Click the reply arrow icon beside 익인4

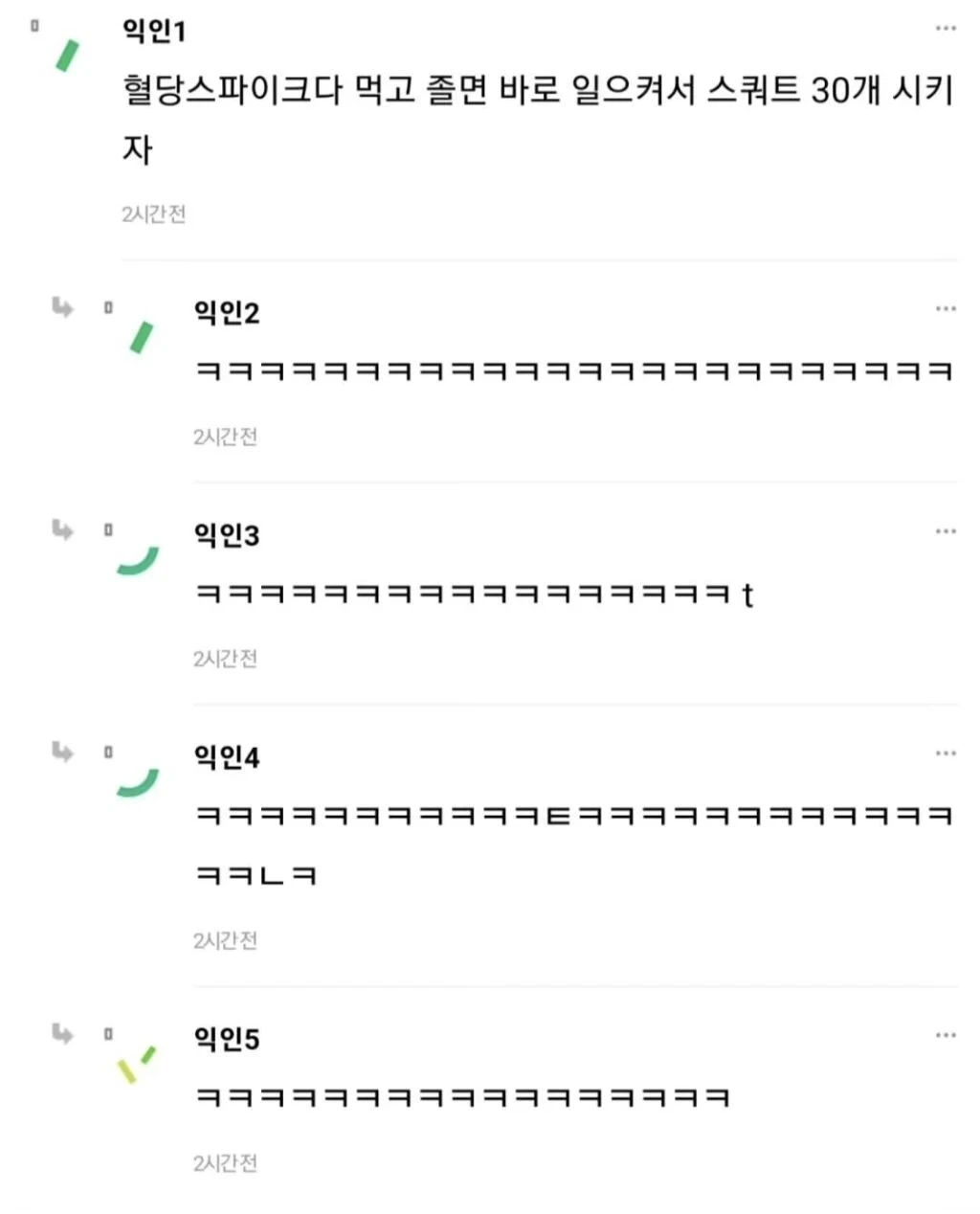point(61,753)
